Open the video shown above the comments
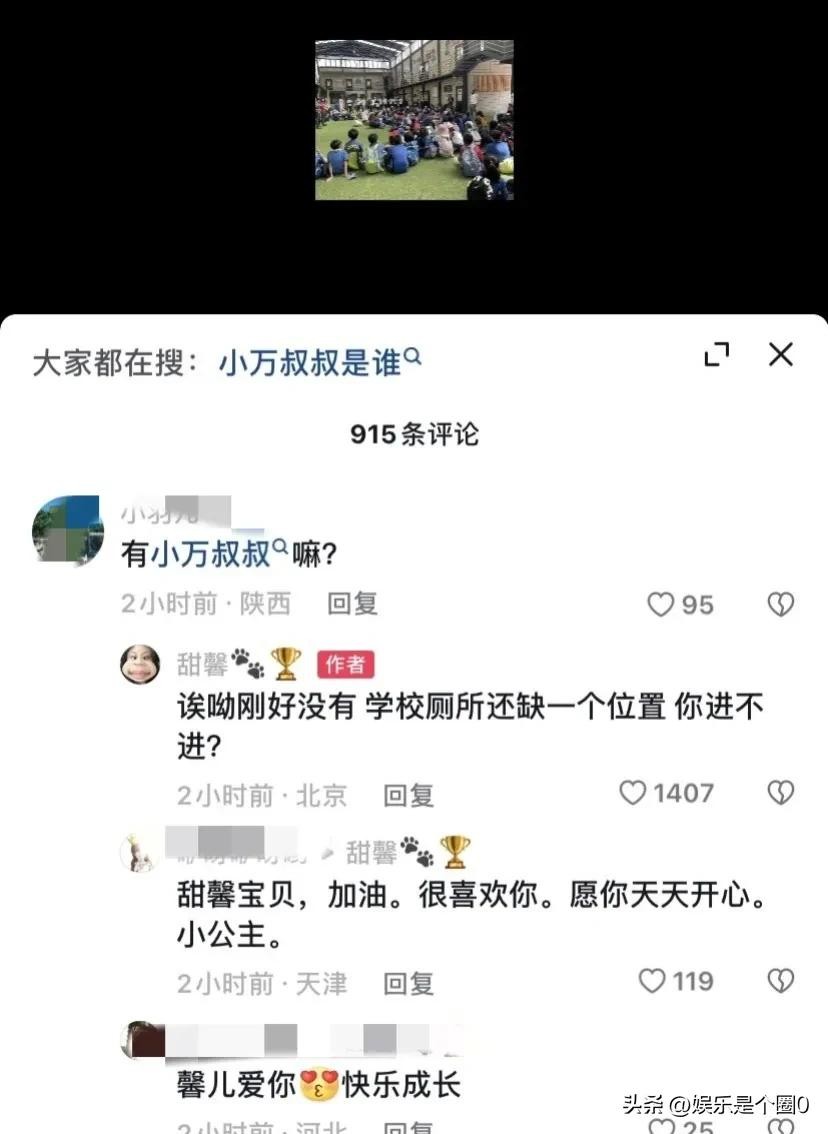This screenshot has width=828, height=1134. pyautogui.click(x=414, y=120)
